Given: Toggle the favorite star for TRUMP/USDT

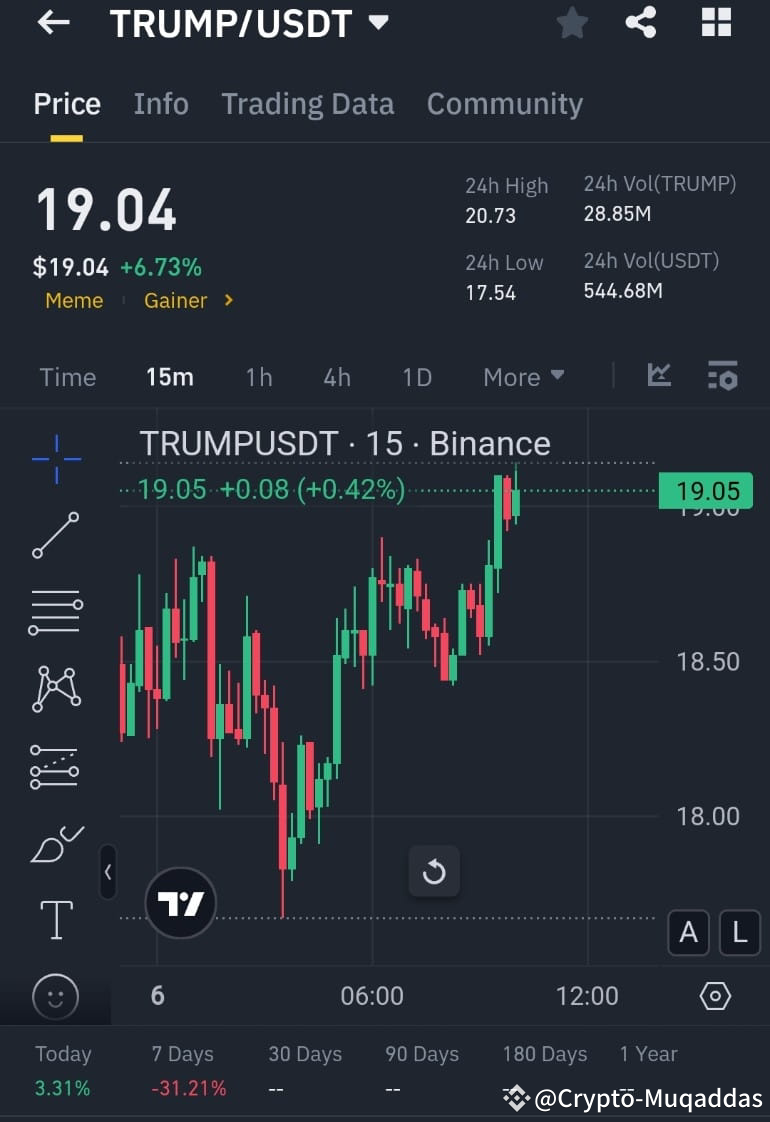Looking at the screenshot, I should [x=571, y=22].
